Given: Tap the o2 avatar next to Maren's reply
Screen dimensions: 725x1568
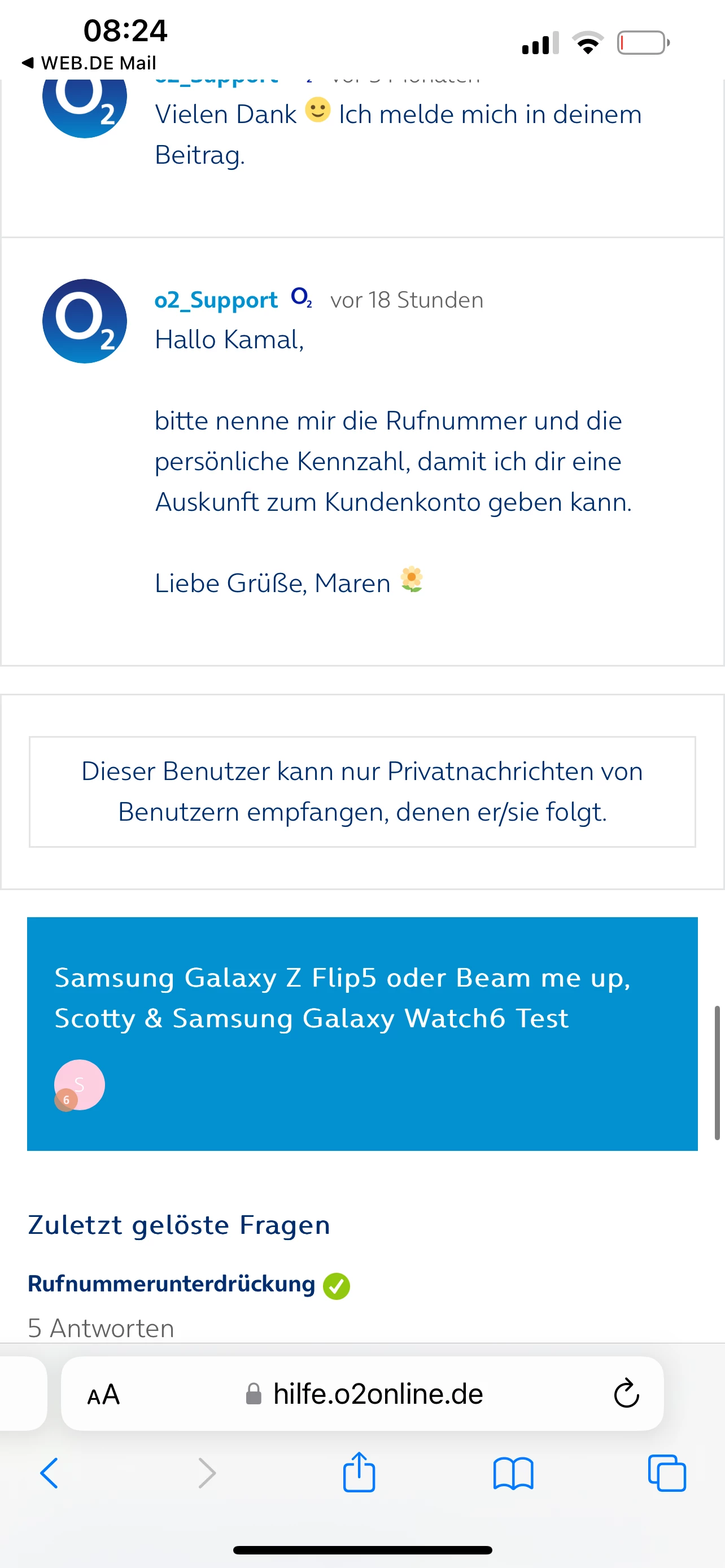Looking at the screenshot, I should (x=85, y=321).
